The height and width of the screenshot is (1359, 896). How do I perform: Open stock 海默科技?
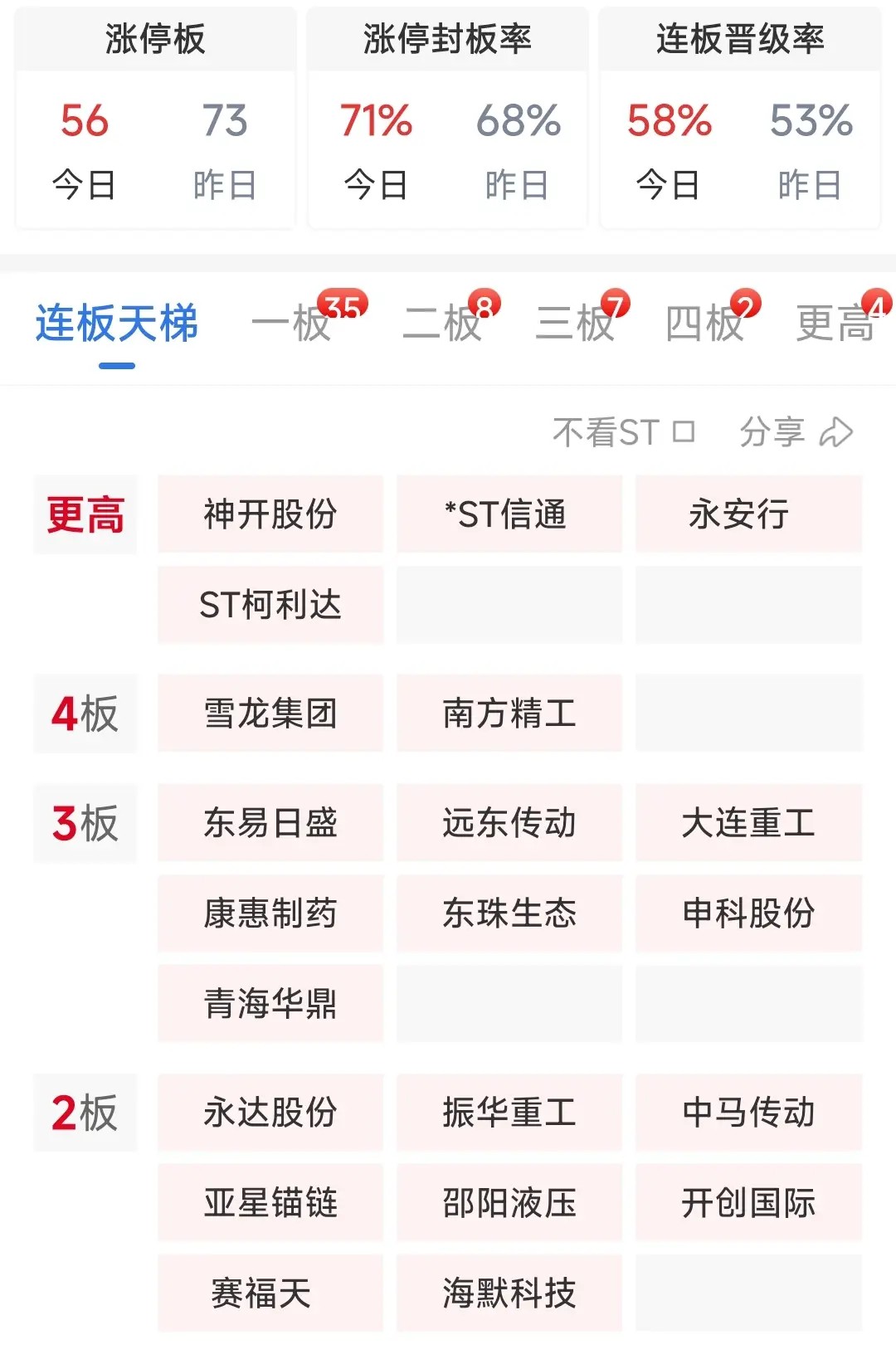pyautogui.click(x=509, y=1293)
